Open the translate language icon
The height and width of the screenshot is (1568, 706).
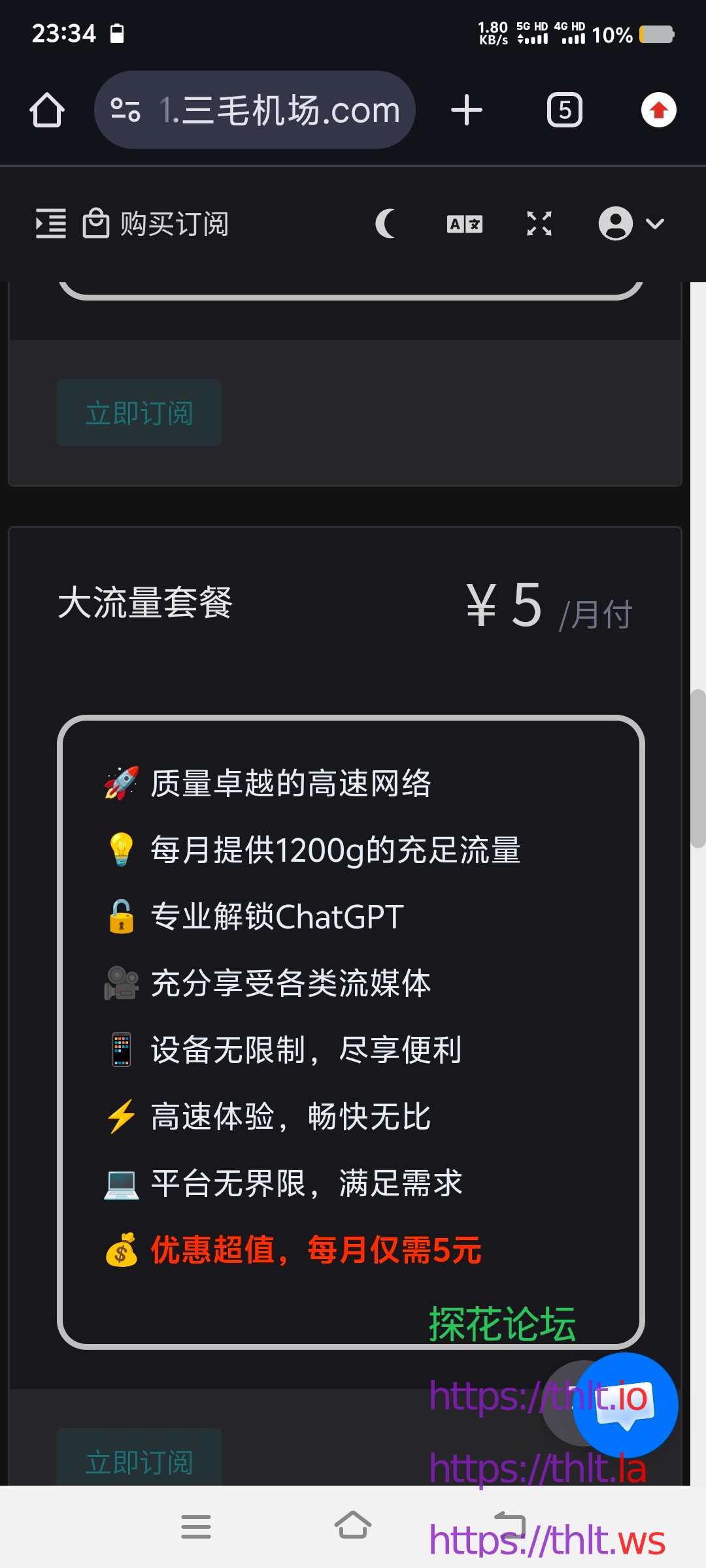464,224
